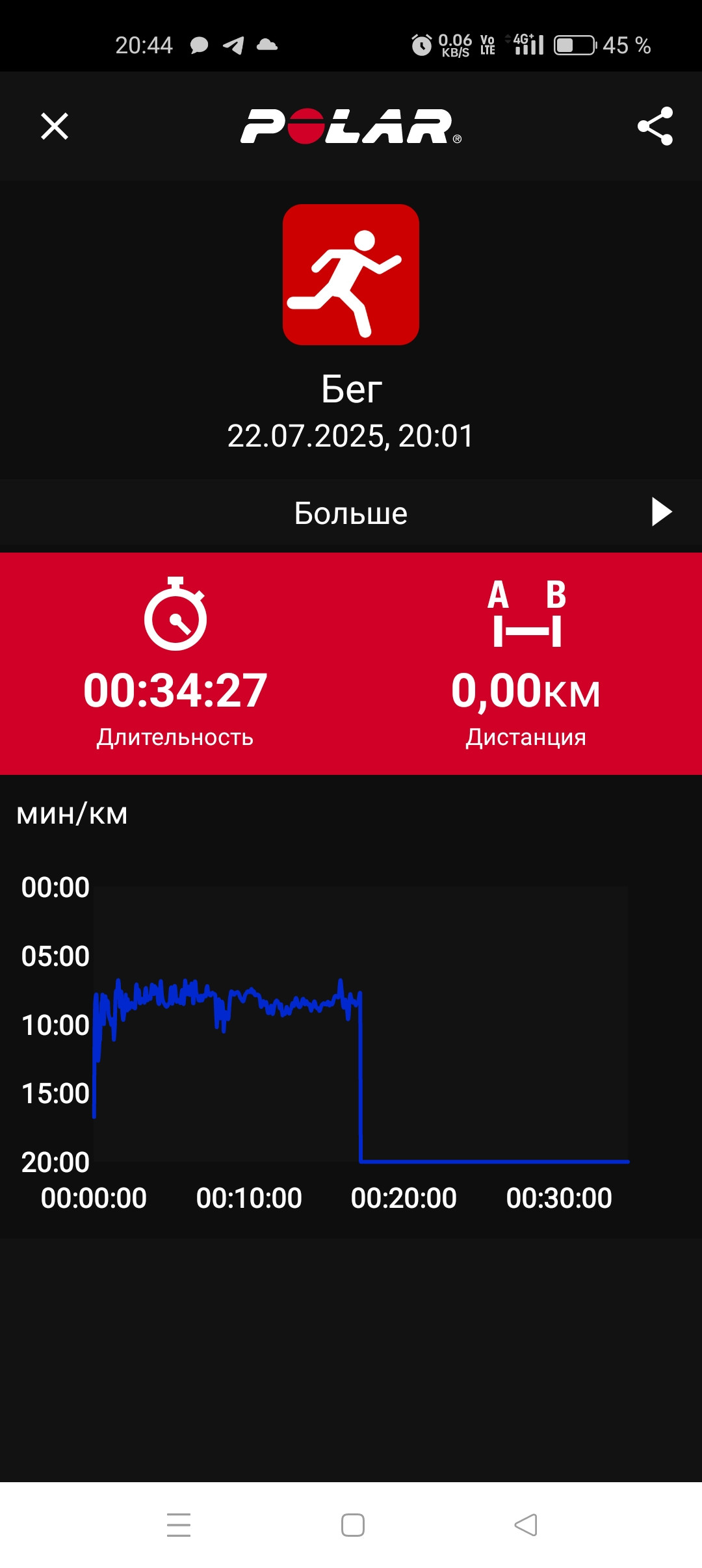The height and width of the screenshot is (1568, 702).
Task: Expand the Больше row for more details
Action: coord(351,512)
